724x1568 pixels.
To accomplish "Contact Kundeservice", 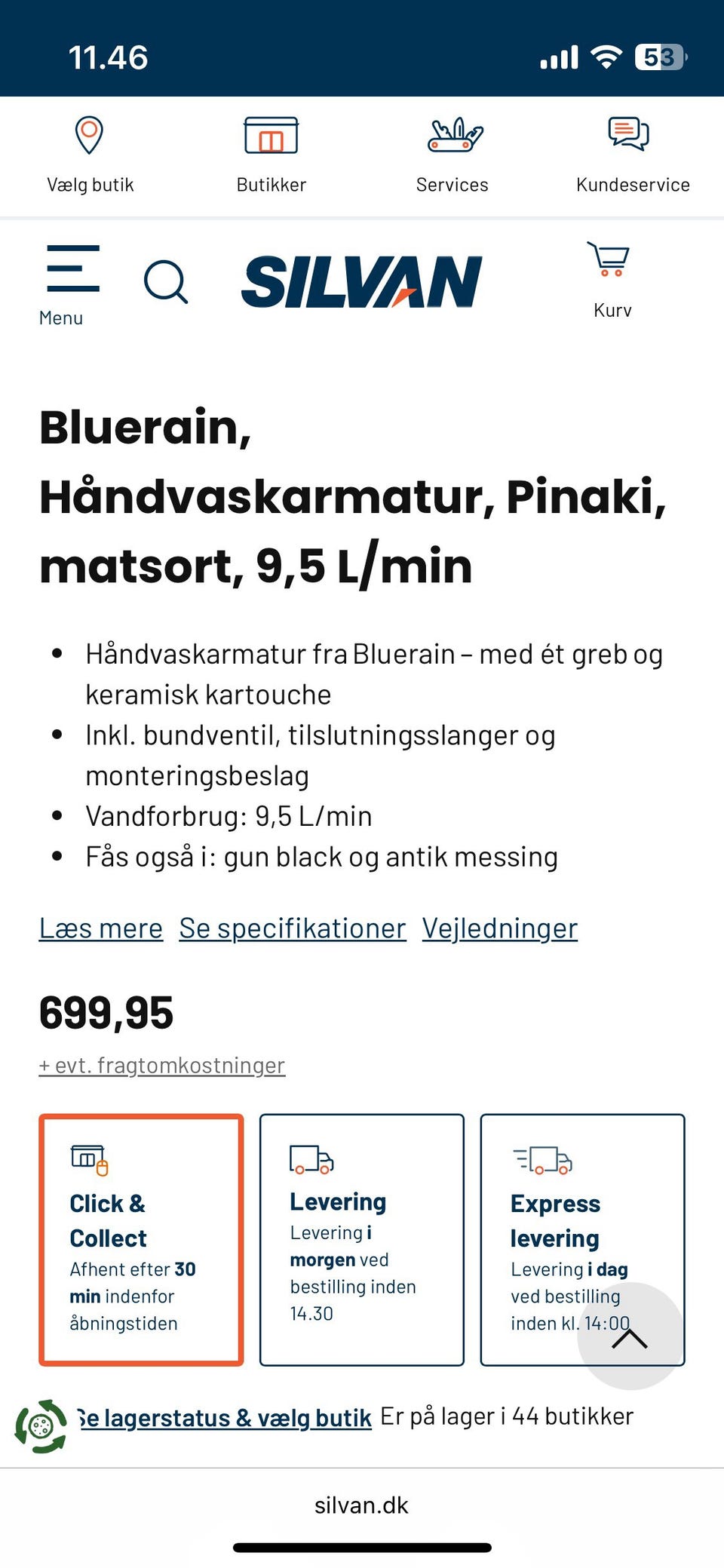I will coord(633,156).
